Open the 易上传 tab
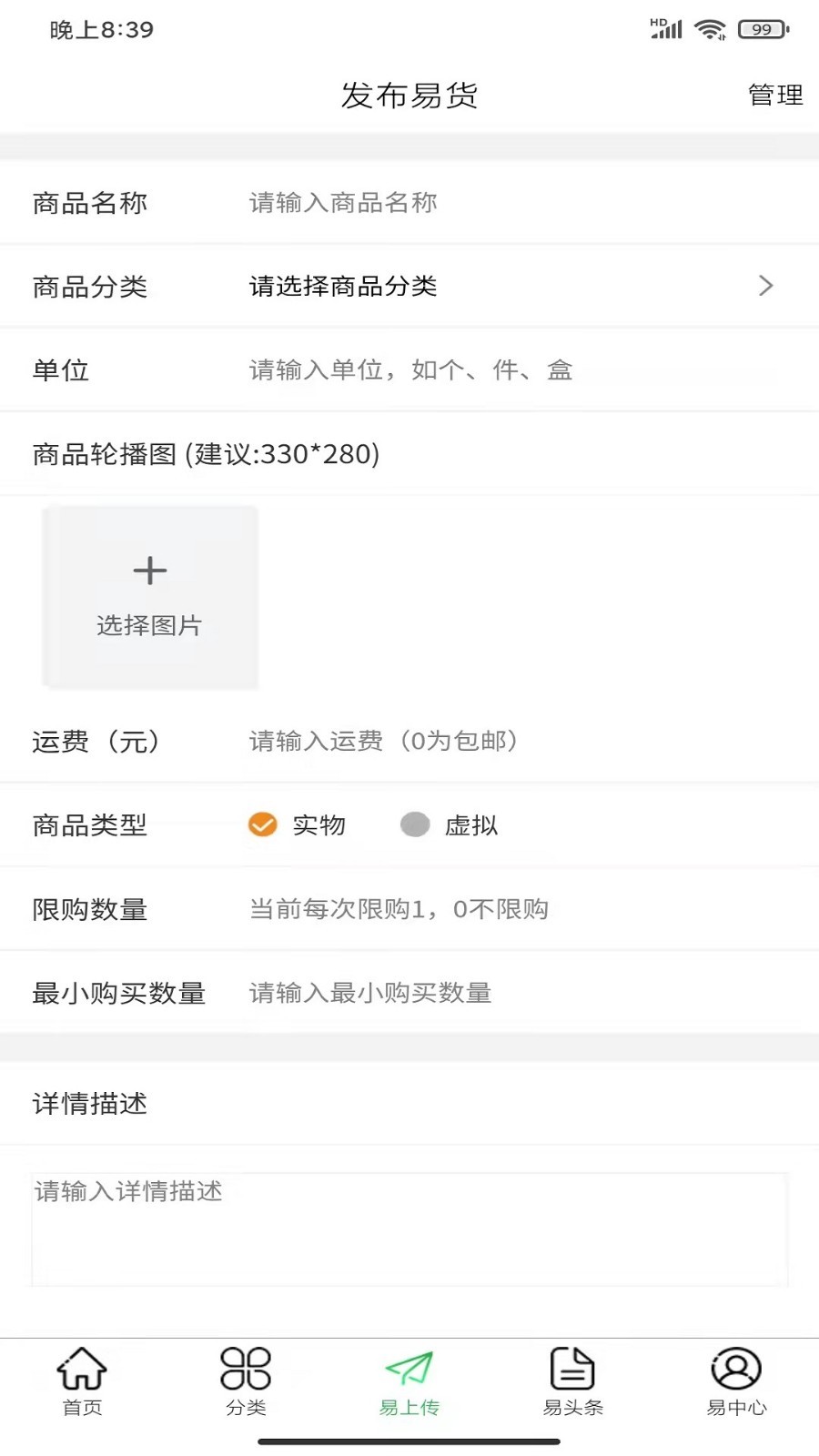This screenshot has height=1456, width=819. [x=409, y=1381]
